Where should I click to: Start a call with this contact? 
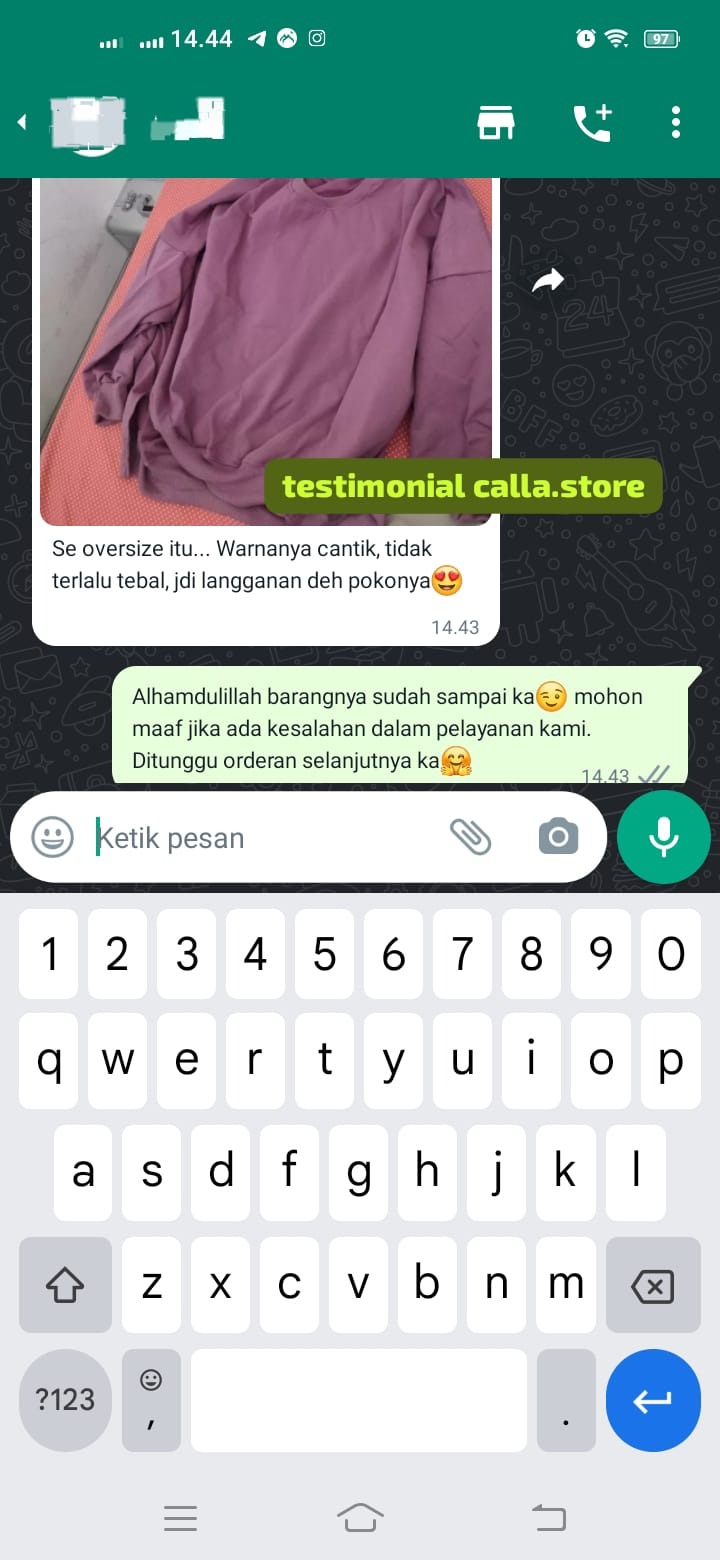[591, 123]
